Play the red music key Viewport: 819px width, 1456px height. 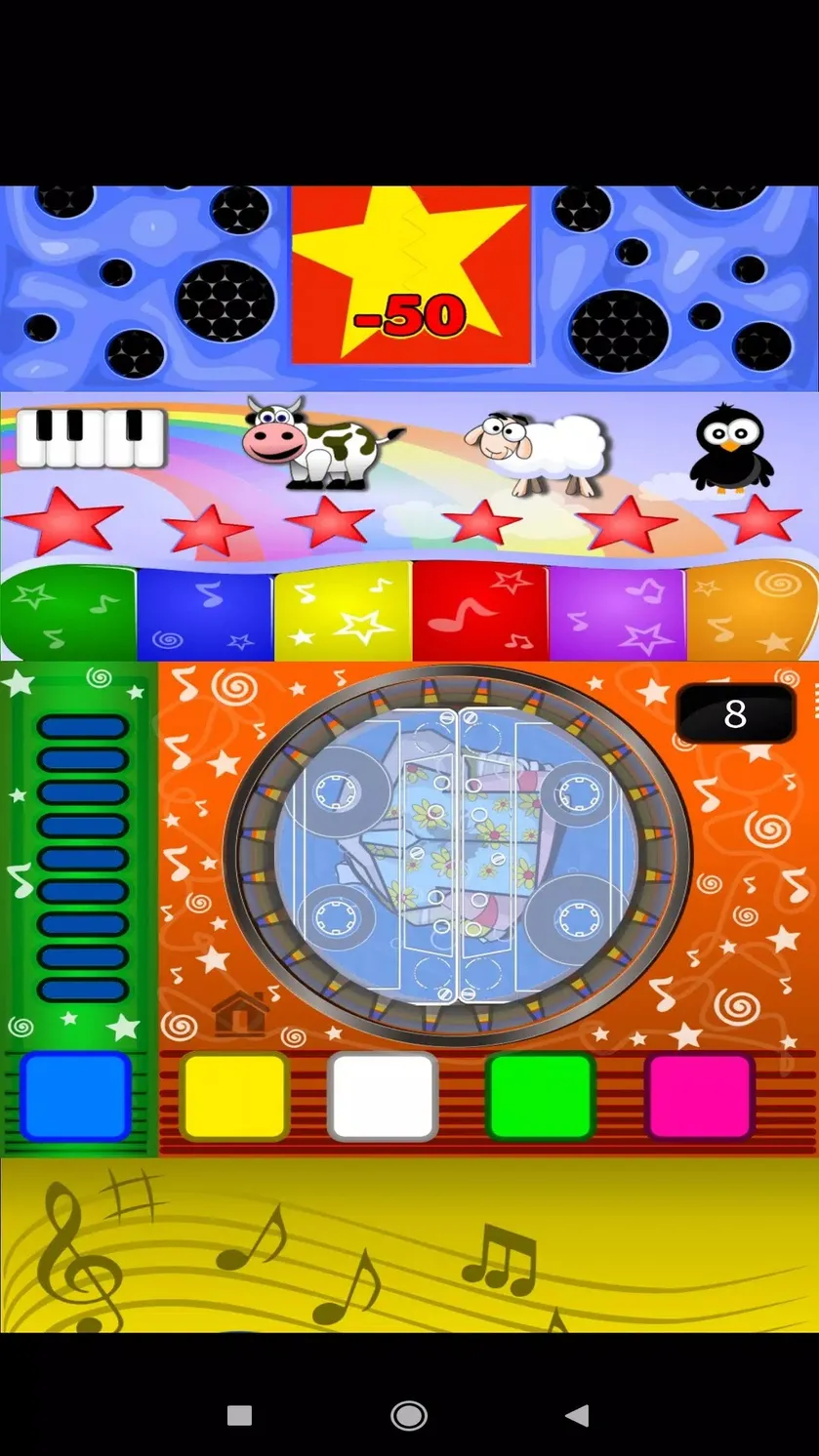pos(480,611)
